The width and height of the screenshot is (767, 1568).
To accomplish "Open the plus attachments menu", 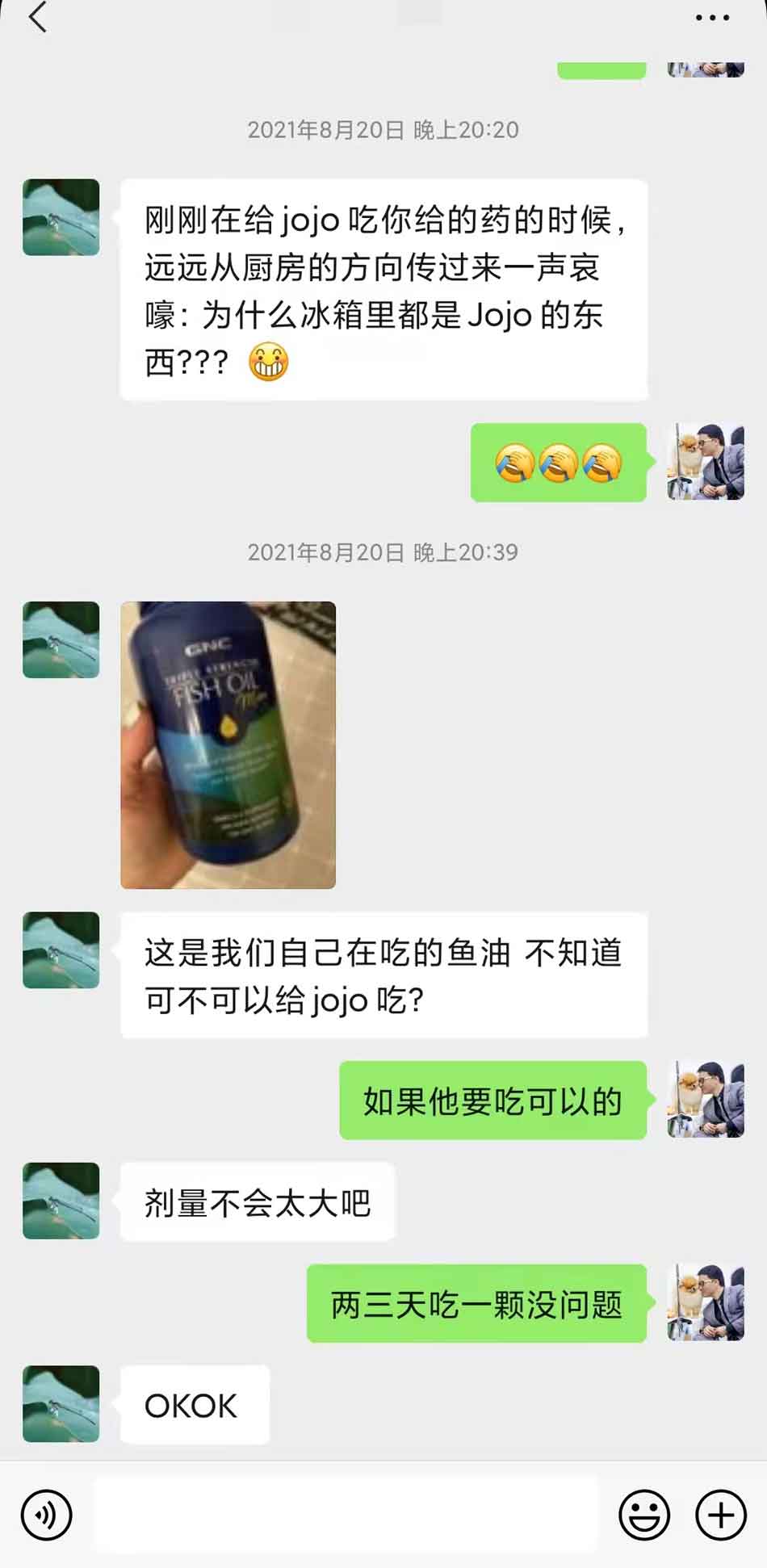I will tap(720, 1515).
